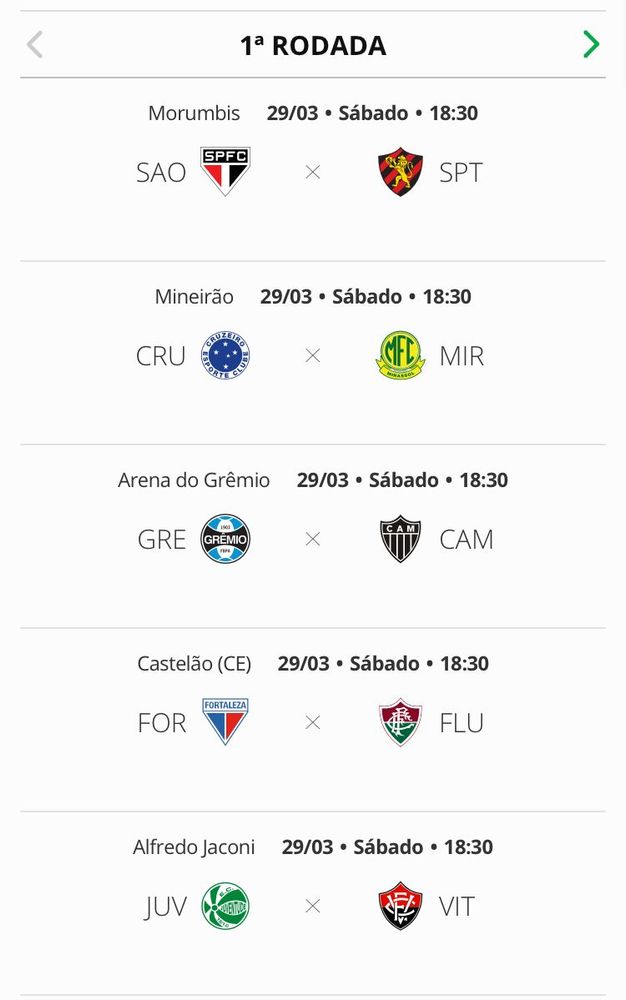Open the CRU x MIR match
Screen dimensions: 626x1000
[312, 355]
